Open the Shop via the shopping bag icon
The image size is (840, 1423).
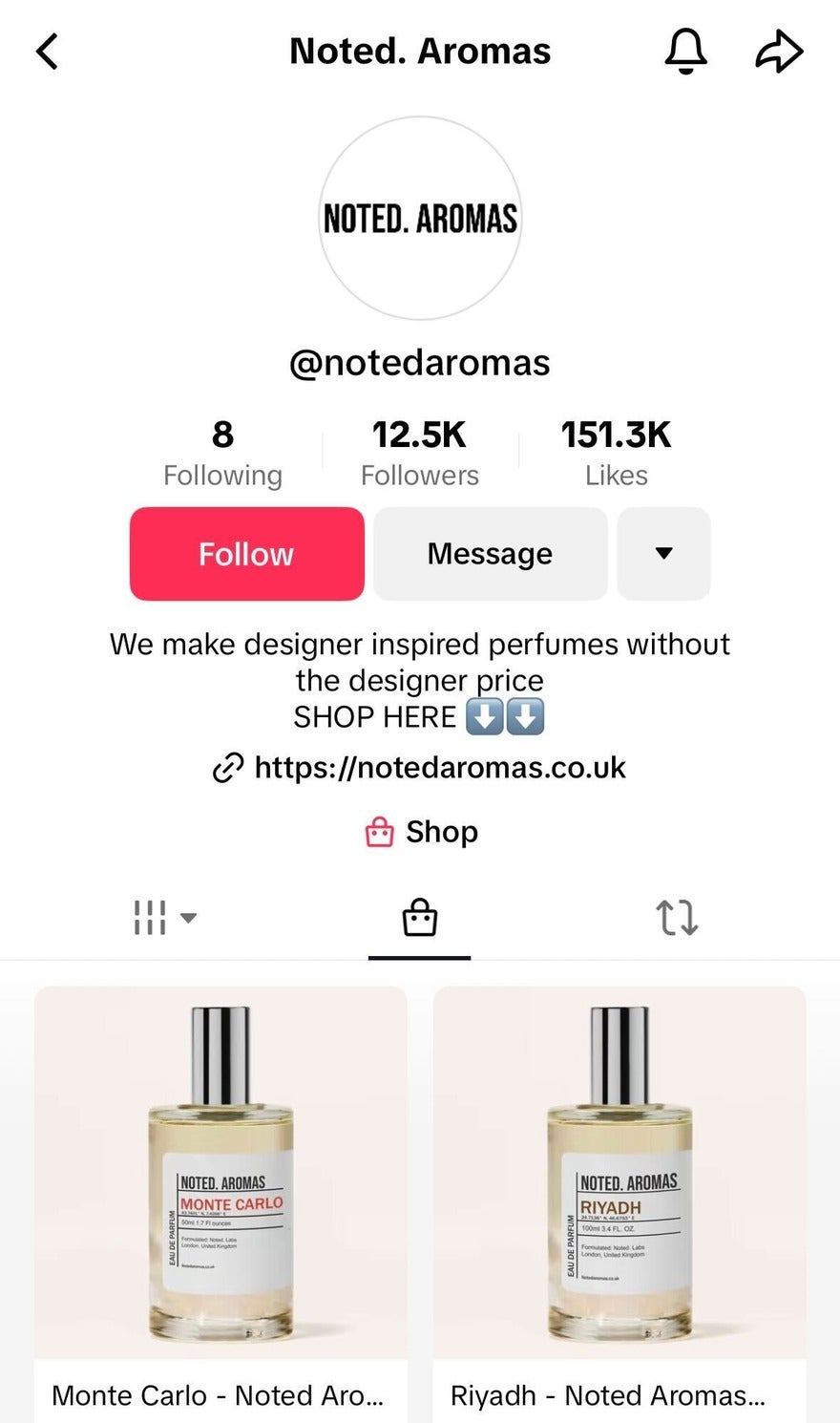tap(380, 832)
